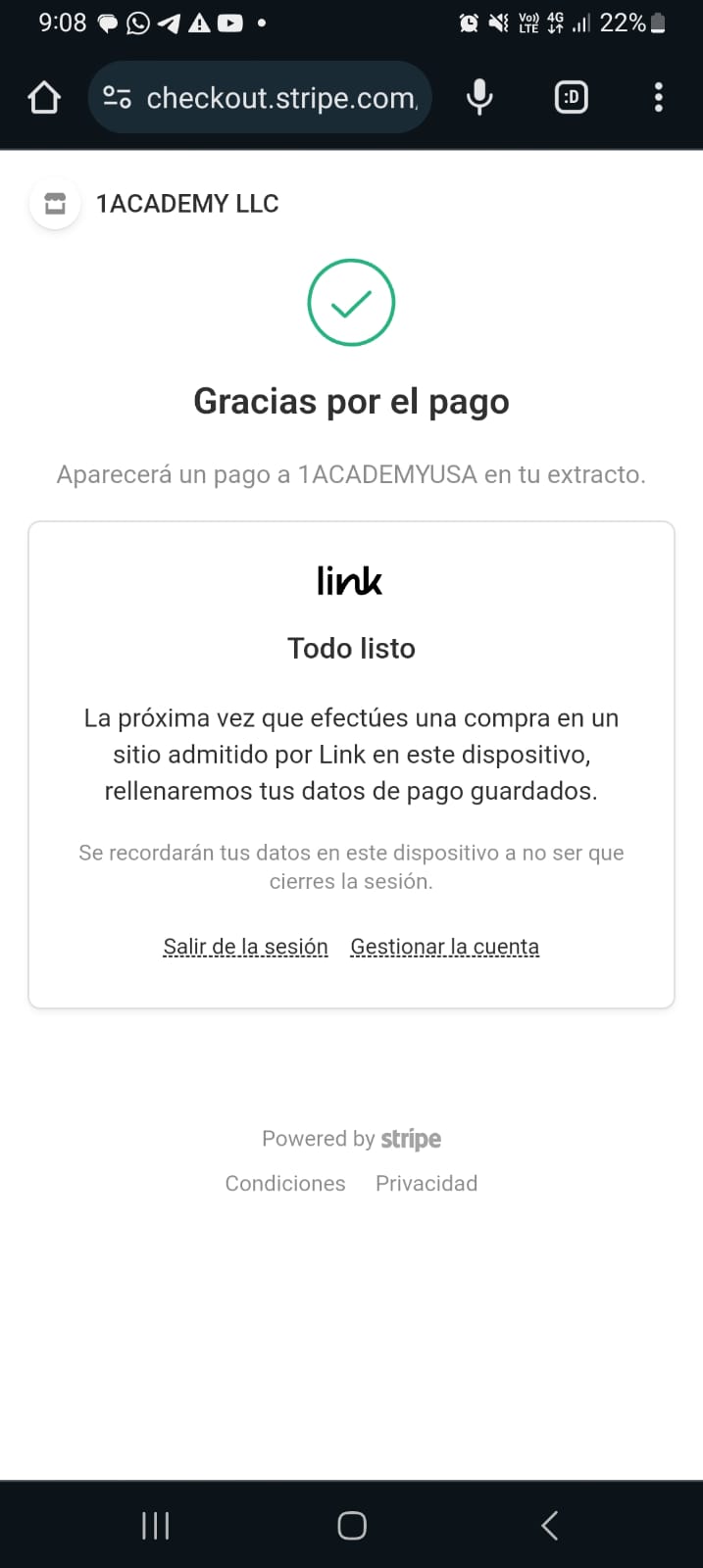Open the browser overflow menu

coord(658,97)
